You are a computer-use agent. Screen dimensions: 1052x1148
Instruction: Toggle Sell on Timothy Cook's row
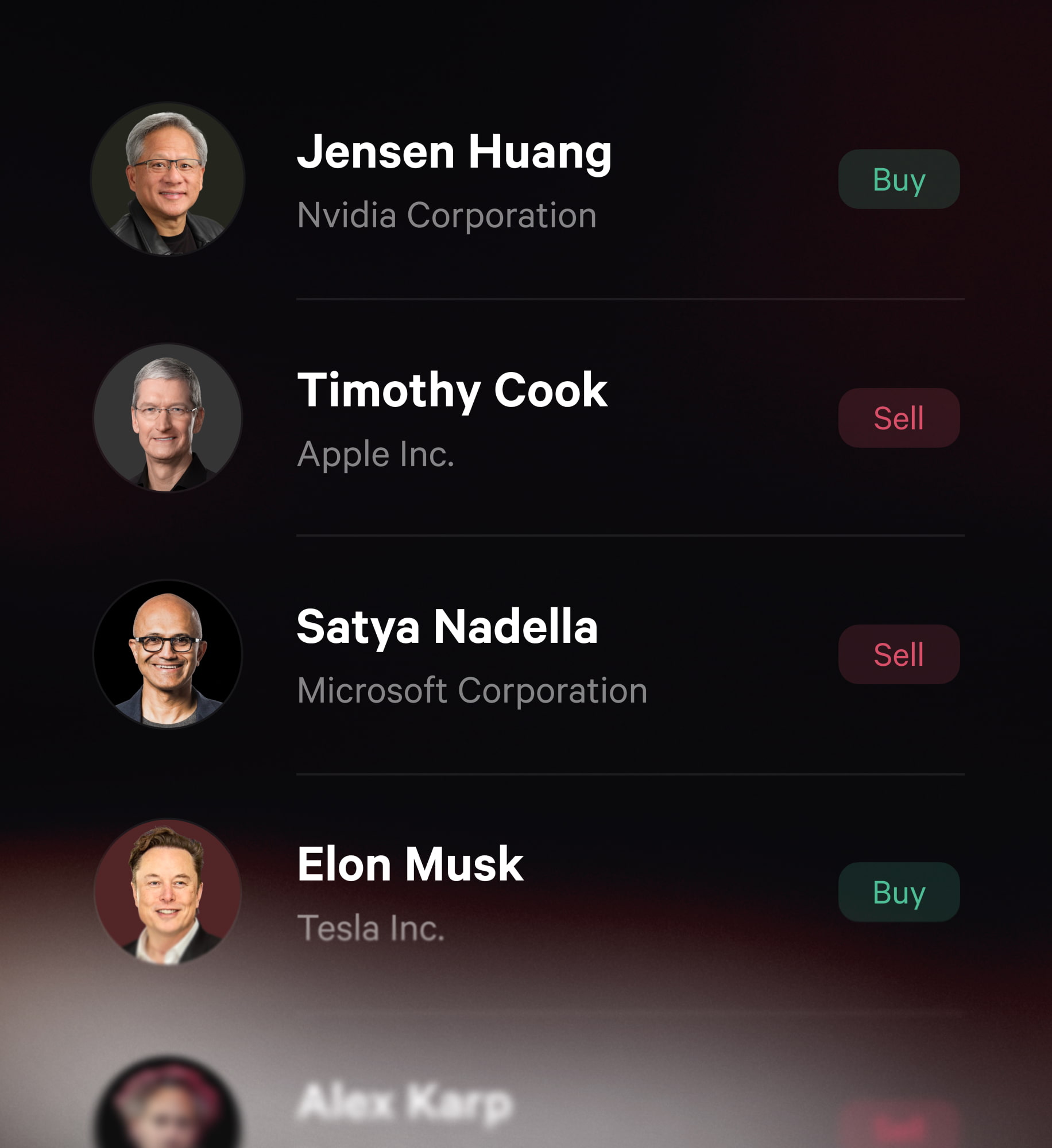899,418
